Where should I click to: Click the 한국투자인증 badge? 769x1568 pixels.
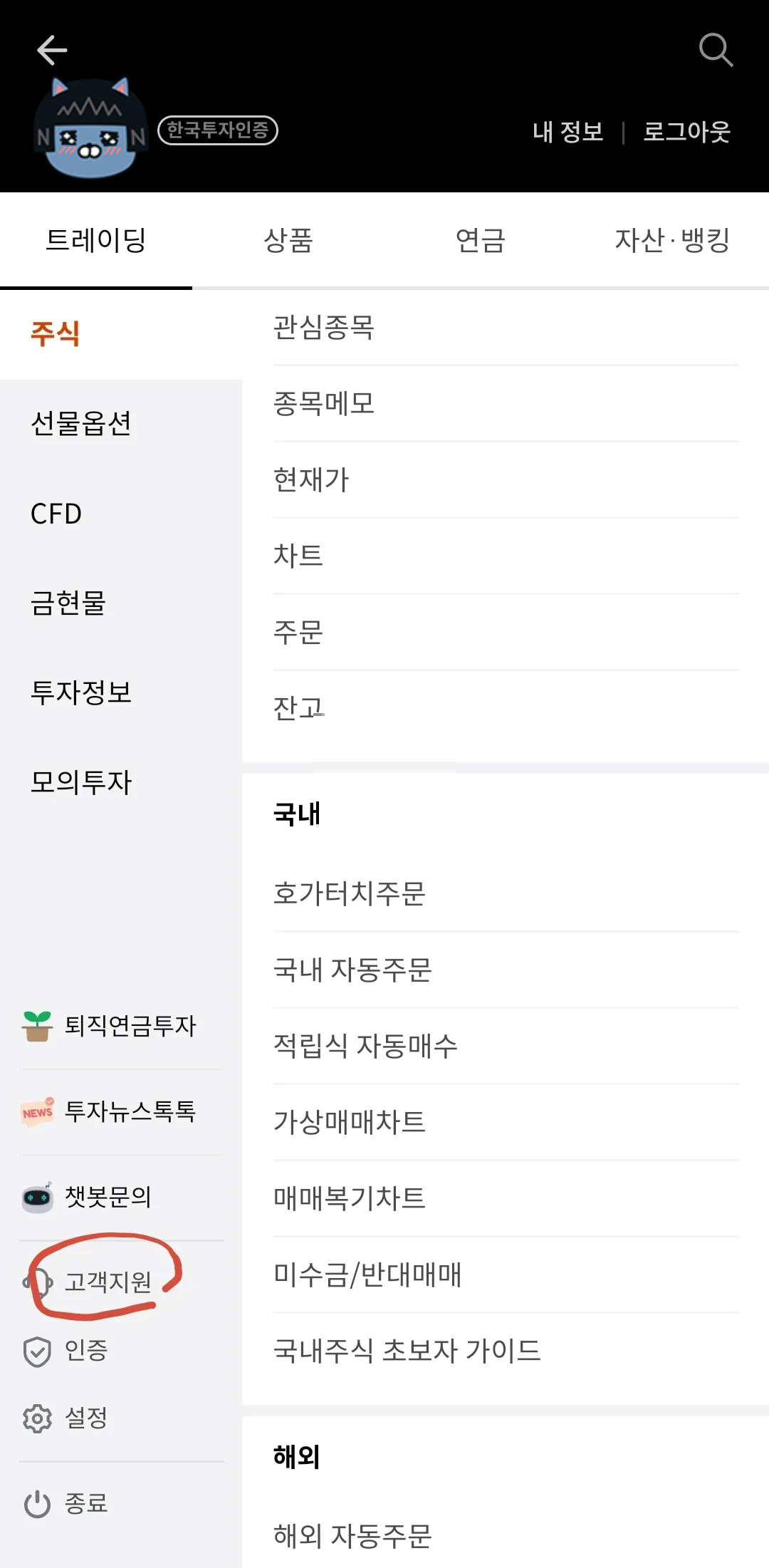217,130
